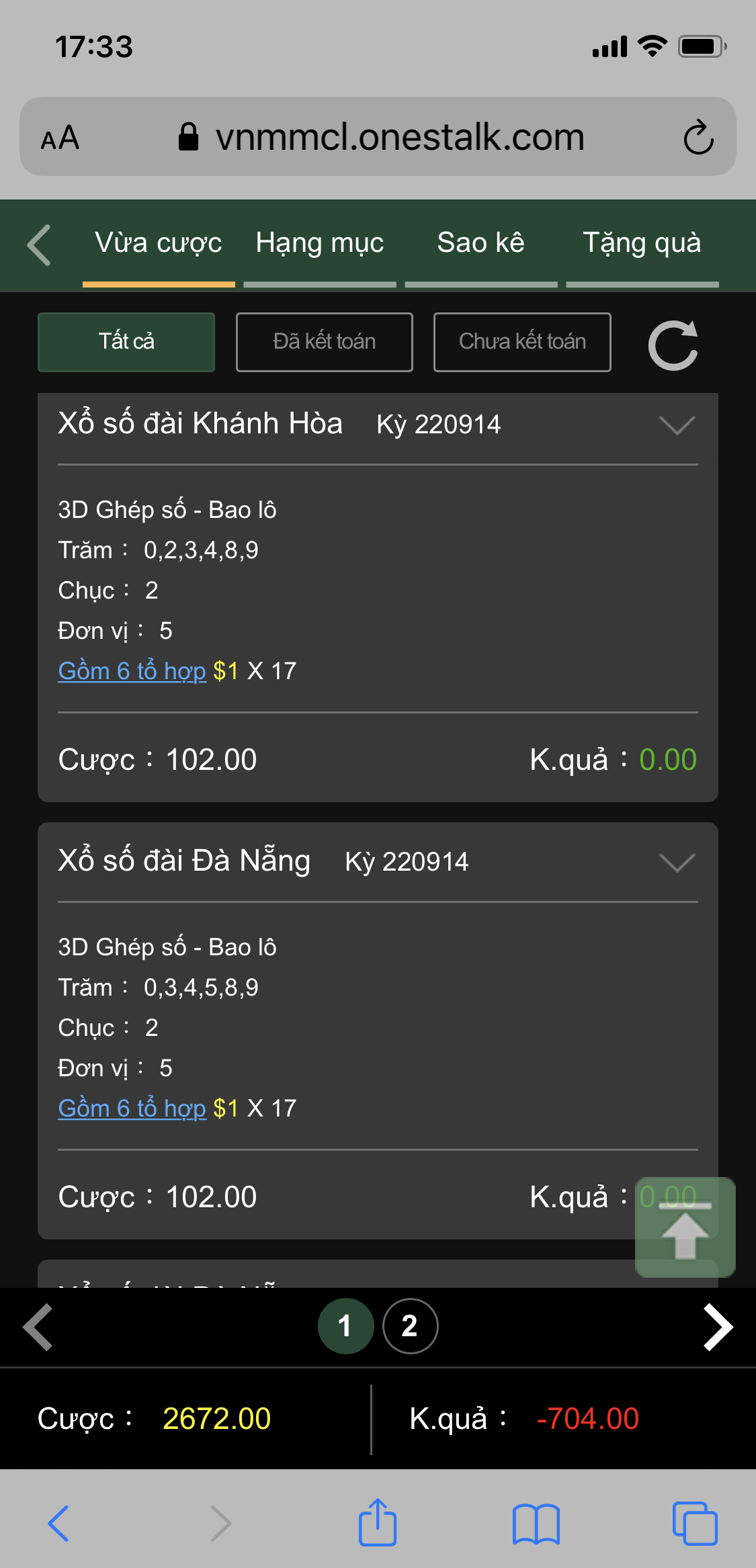
Task: Go back using the header arrow
Action: [x=39, y=245]
